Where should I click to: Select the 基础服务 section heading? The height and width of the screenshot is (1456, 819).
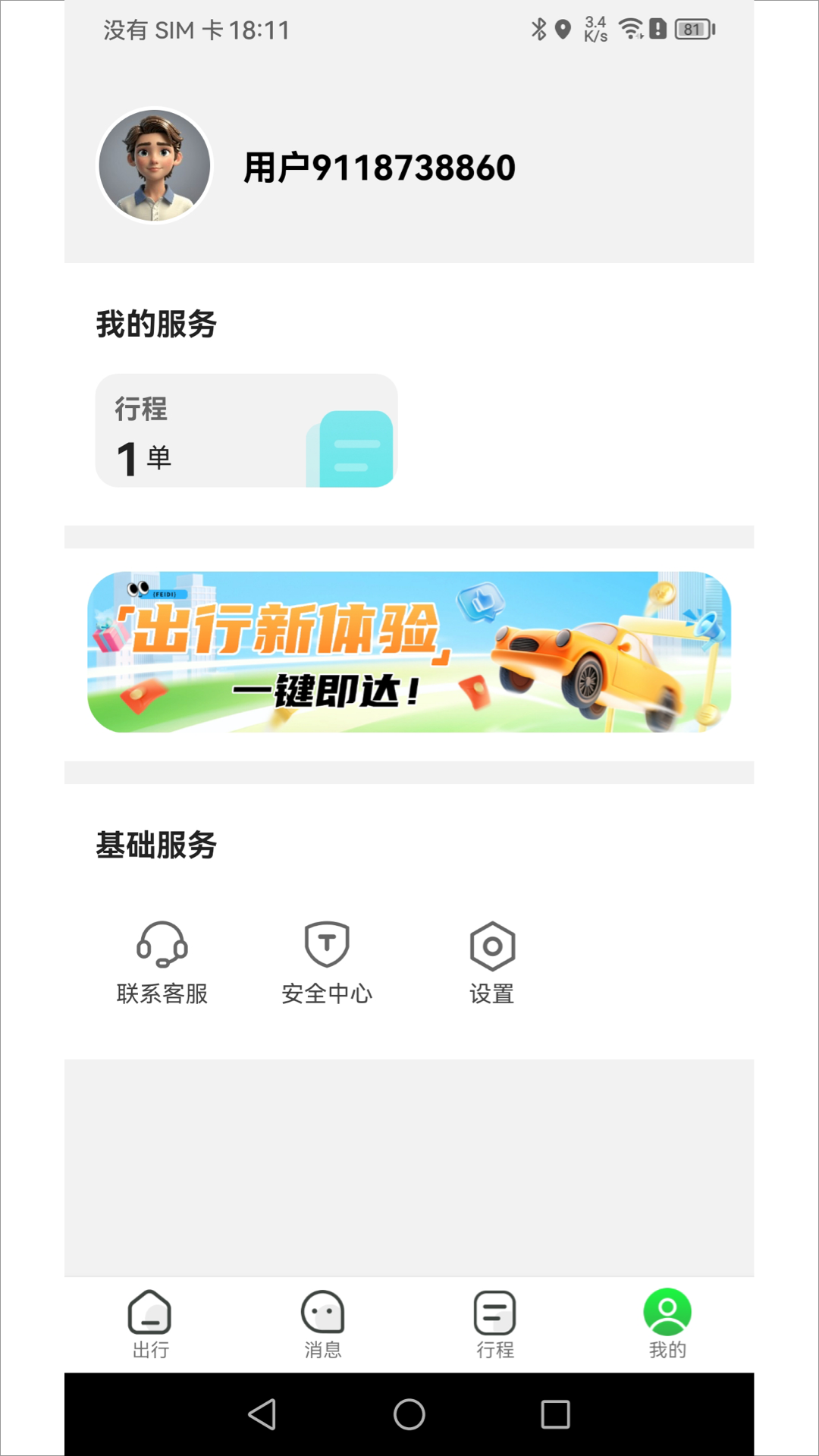point(155,846)
